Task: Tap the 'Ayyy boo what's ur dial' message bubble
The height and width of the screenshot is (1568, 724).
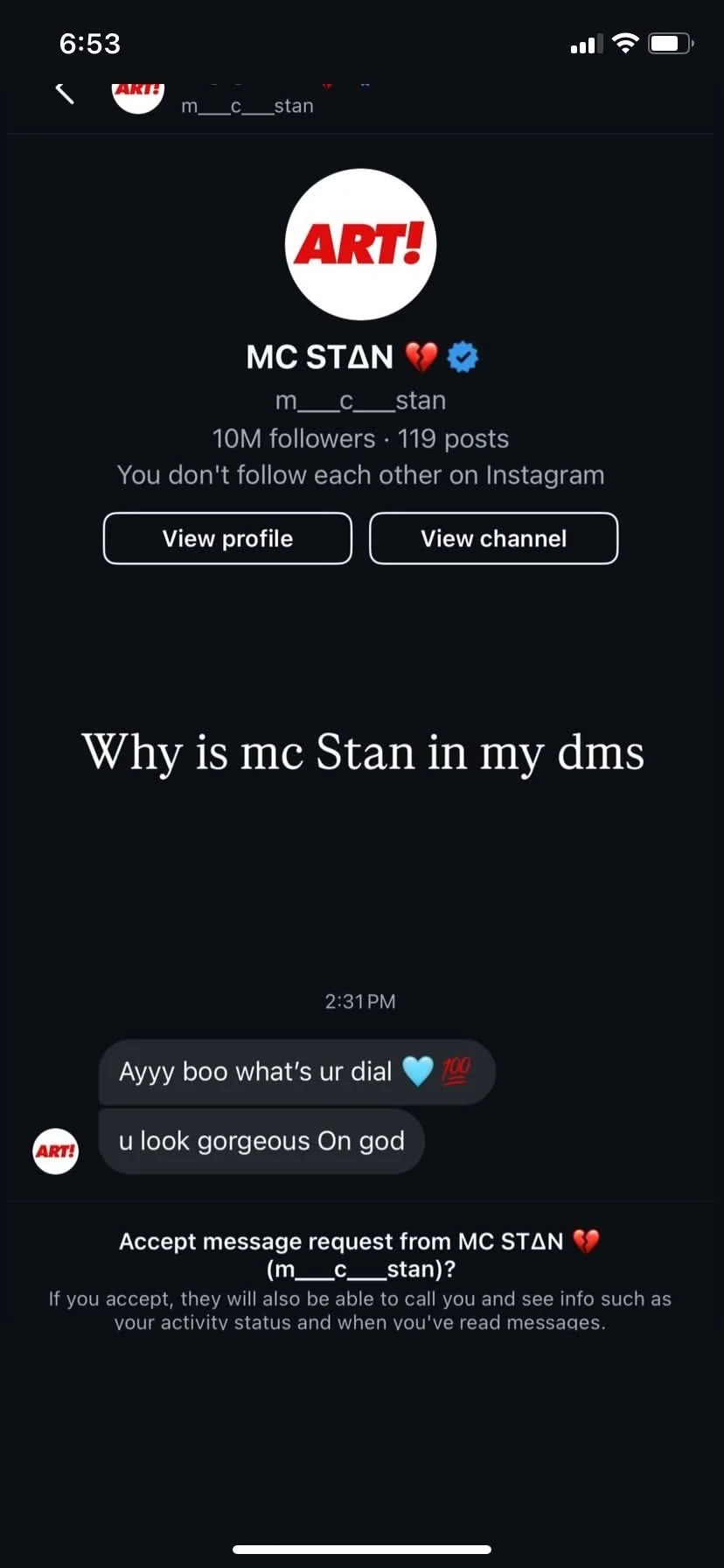Action: (x=297, y=1072)
